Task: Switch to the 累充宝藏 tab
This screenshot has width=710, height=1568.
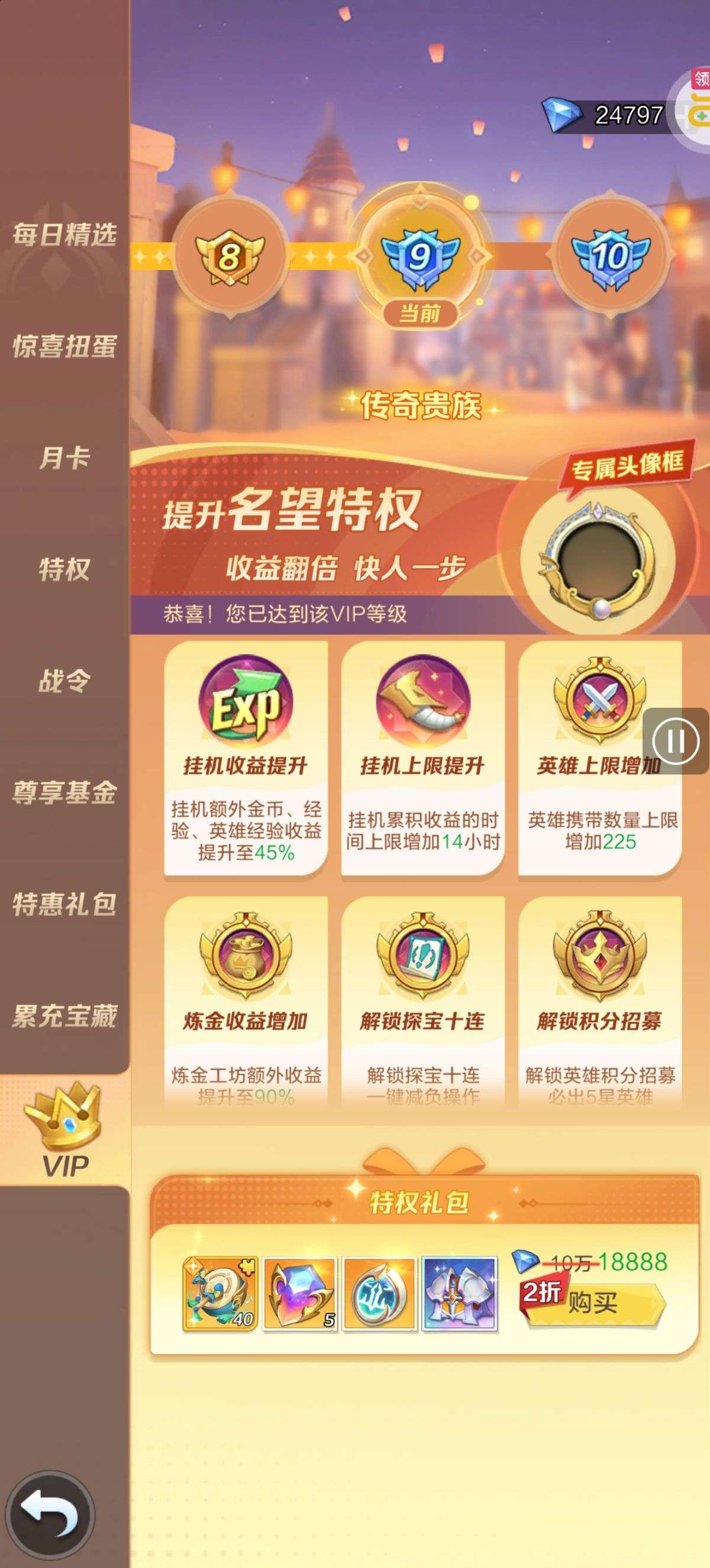Action: tap(64, 1015)
